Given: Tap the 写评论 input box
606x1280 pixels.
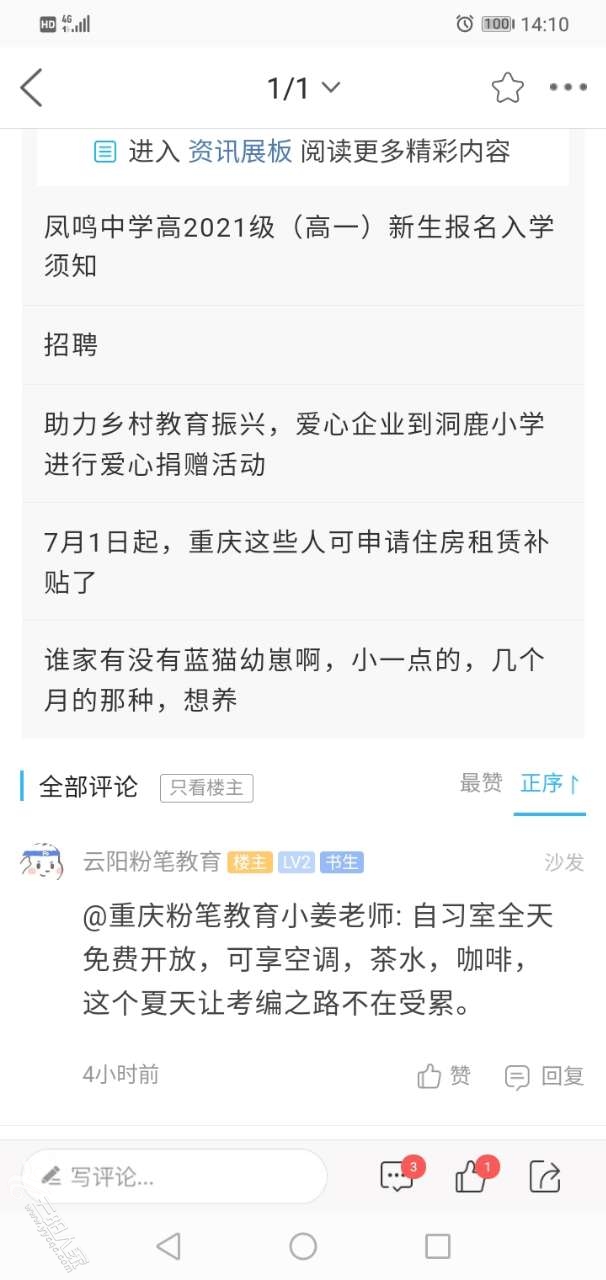Looking at the screenshot, I should (x=174, y=1177).
